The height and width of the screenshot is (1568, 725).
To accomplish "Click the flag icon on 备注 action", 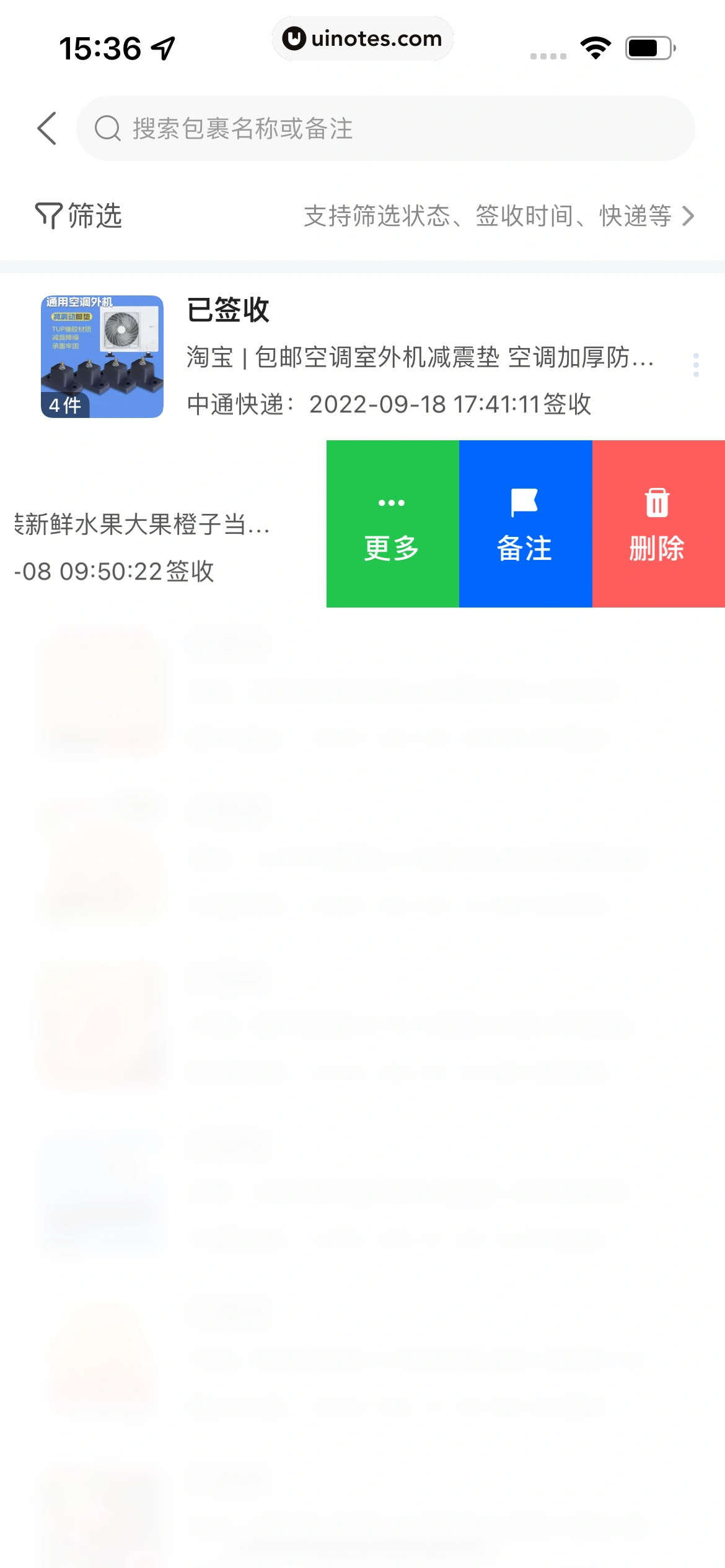I will click(524, 503).
